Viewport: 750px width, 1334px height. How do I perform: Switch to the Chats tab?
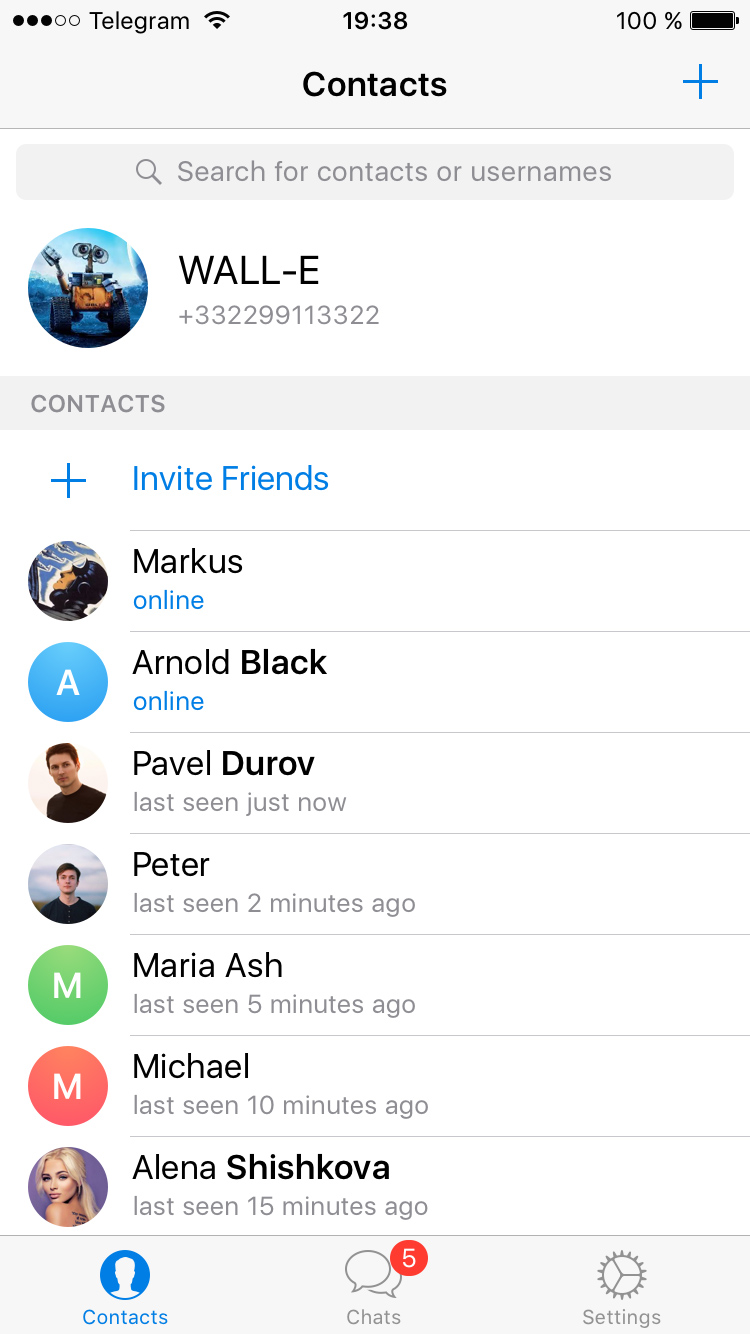click(x=374, y=1287)
